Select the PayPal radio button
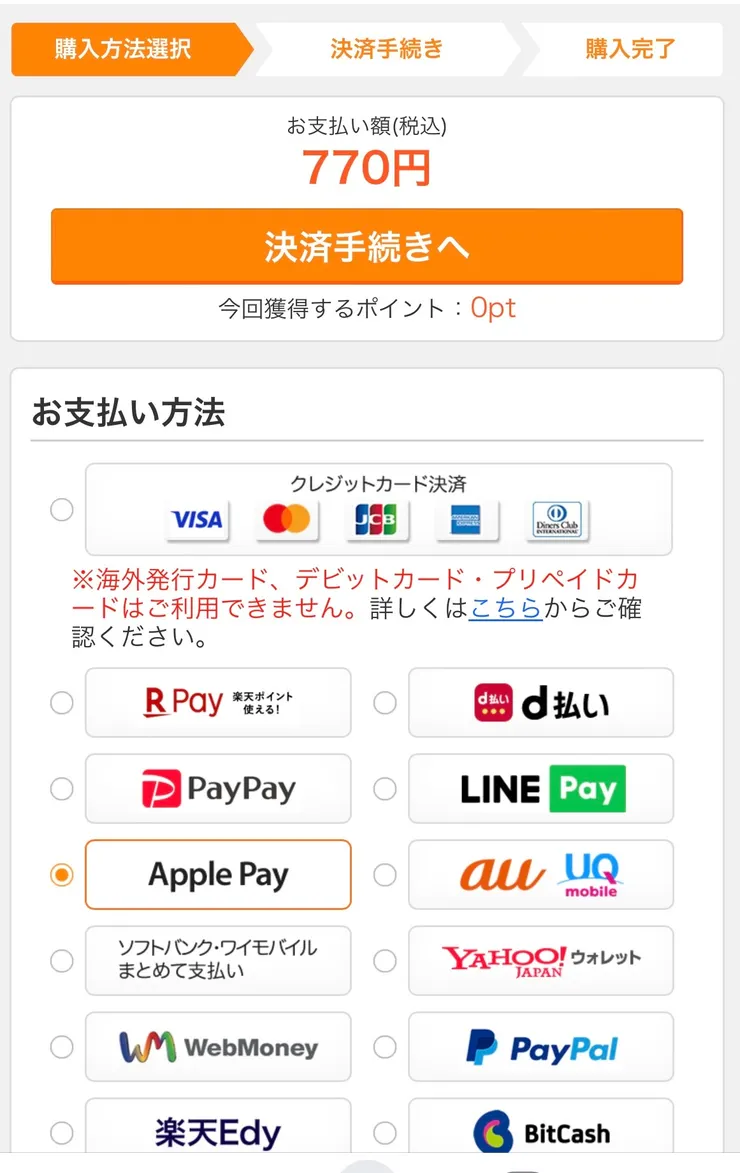740x1173 pixels. click(384, 1047)
